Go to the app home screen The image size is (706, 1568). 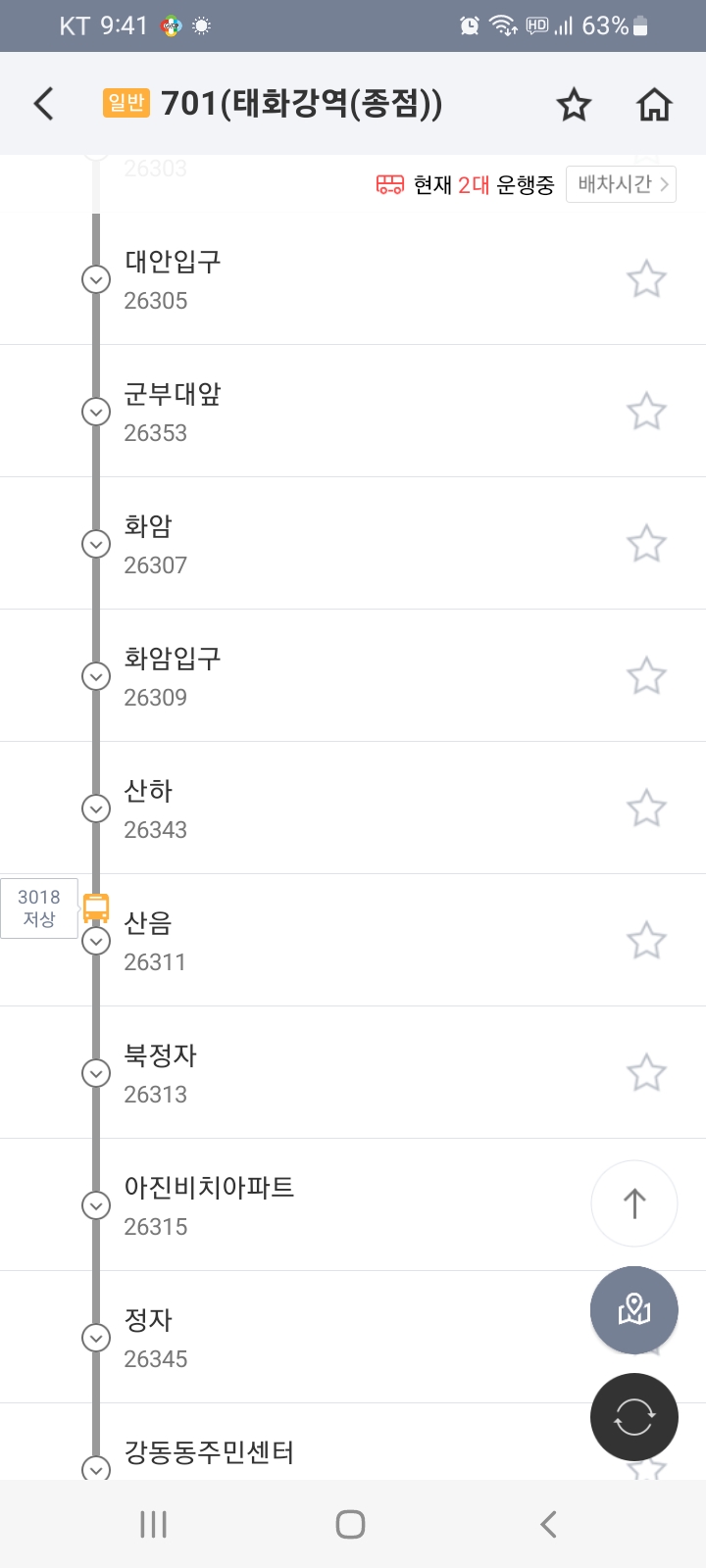click(654, 104)
